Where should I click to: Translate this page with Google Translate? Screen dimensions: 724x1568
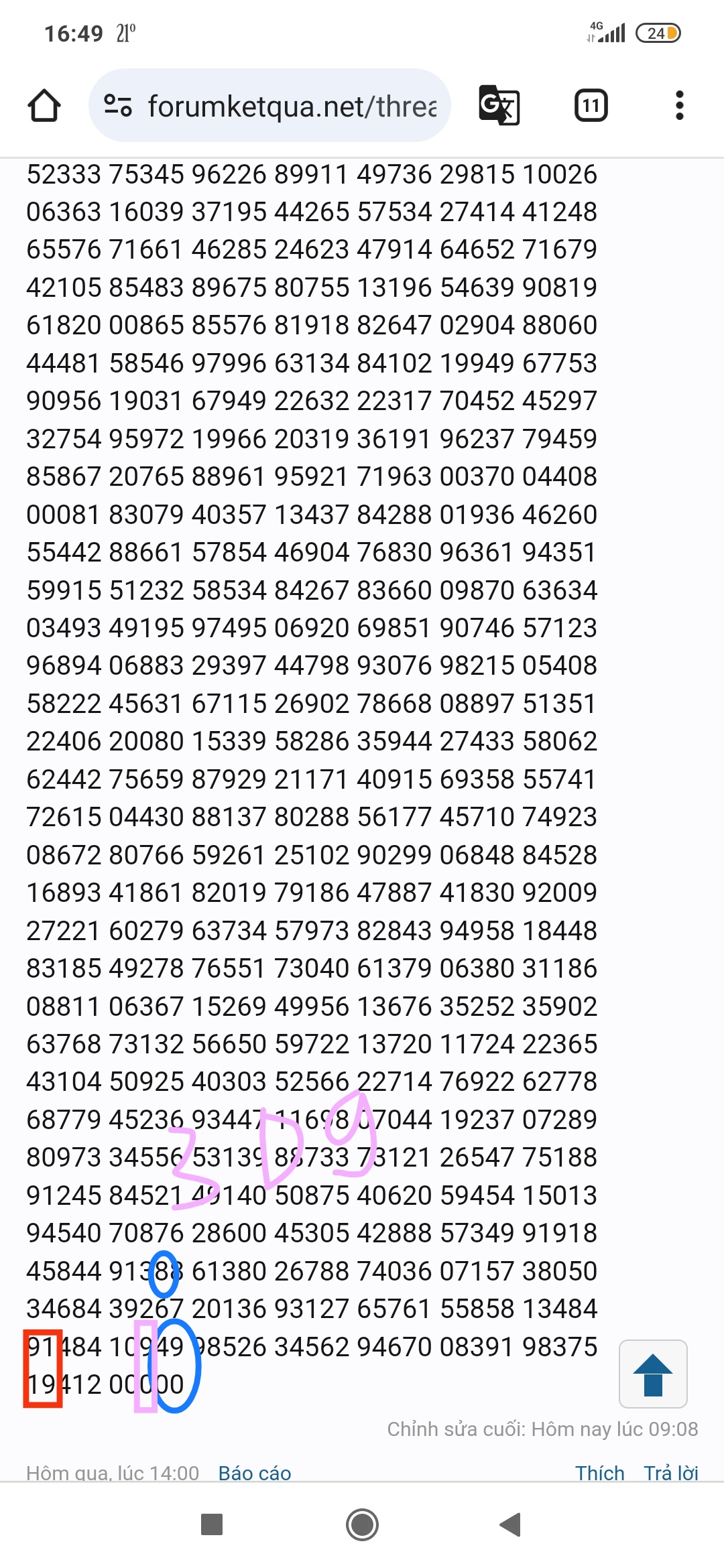click(x=499, y=105)
